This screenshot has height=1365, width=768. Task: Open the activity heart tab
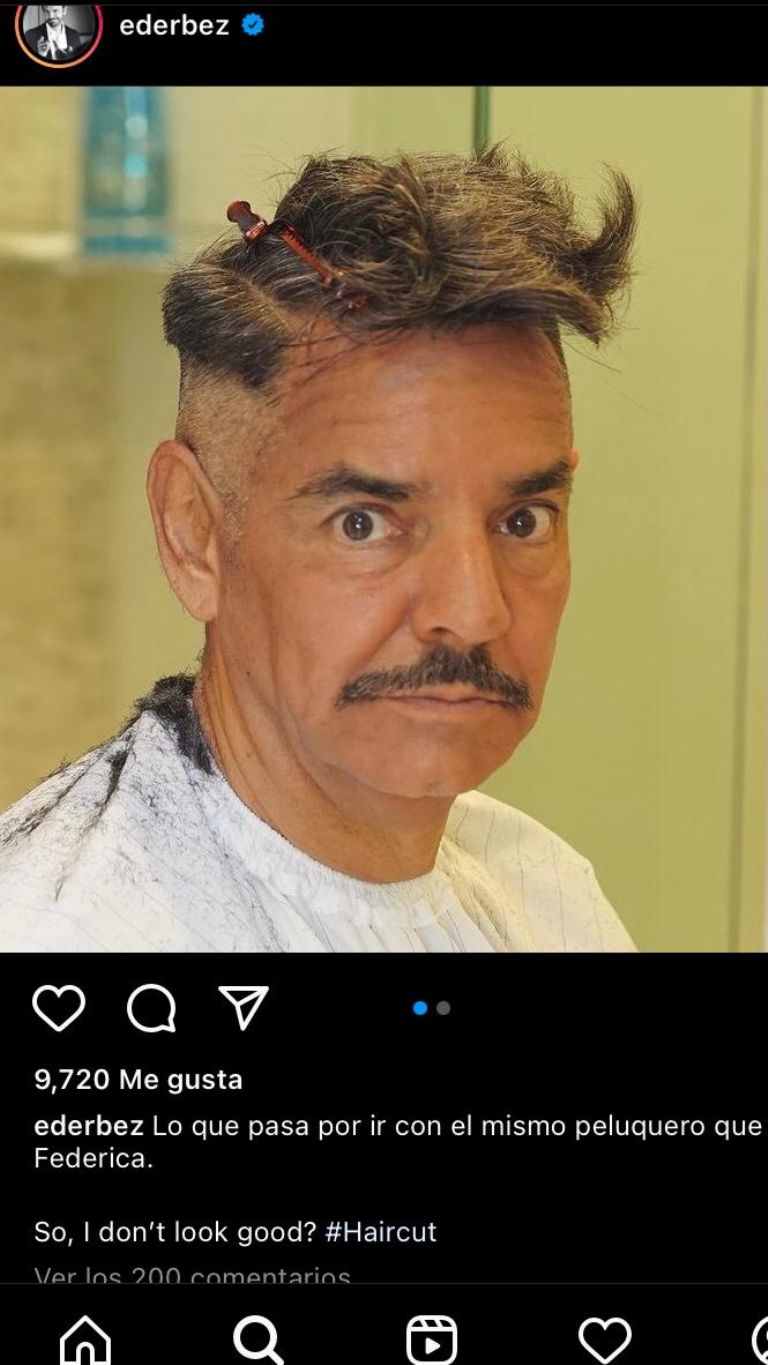605,1339
